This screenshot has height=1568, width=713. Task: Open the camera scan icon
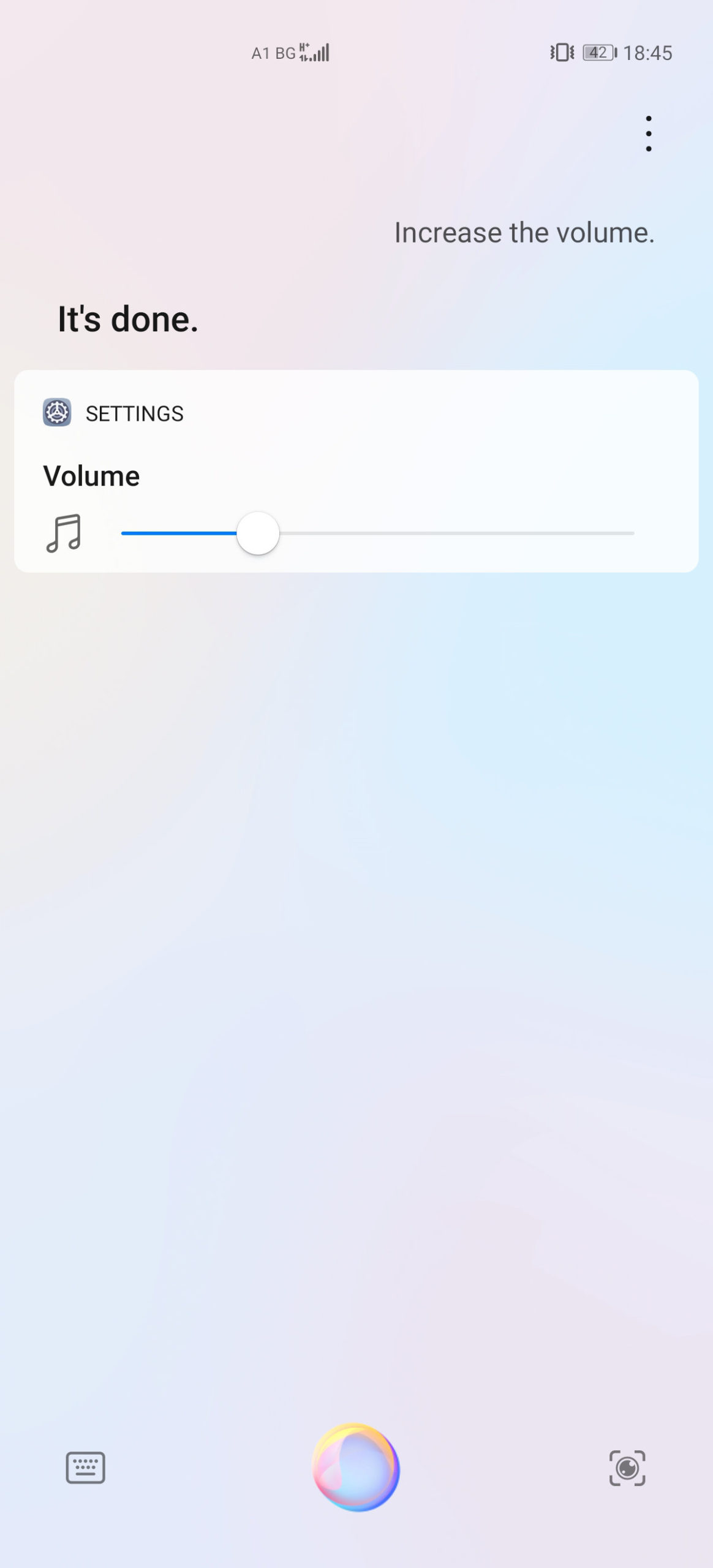[627, 1468]
